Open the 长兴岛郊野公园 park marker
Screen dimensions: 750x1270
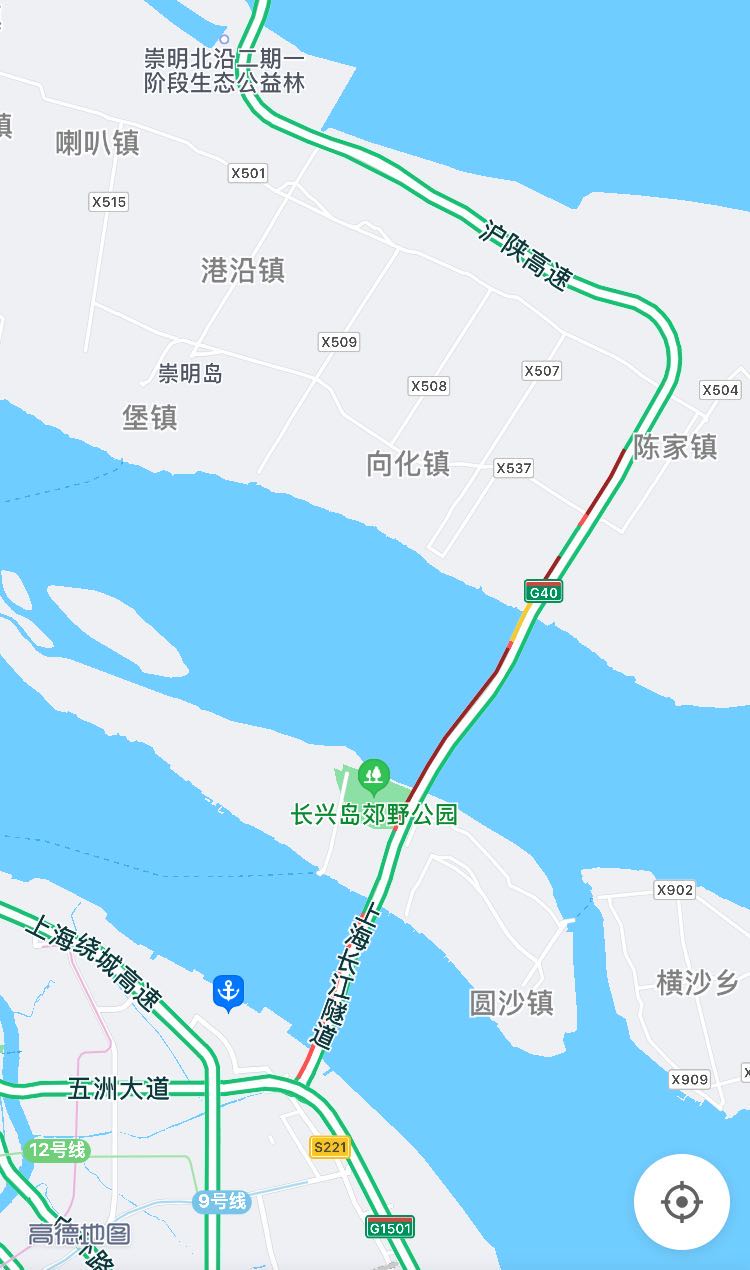tap(374, 774)
